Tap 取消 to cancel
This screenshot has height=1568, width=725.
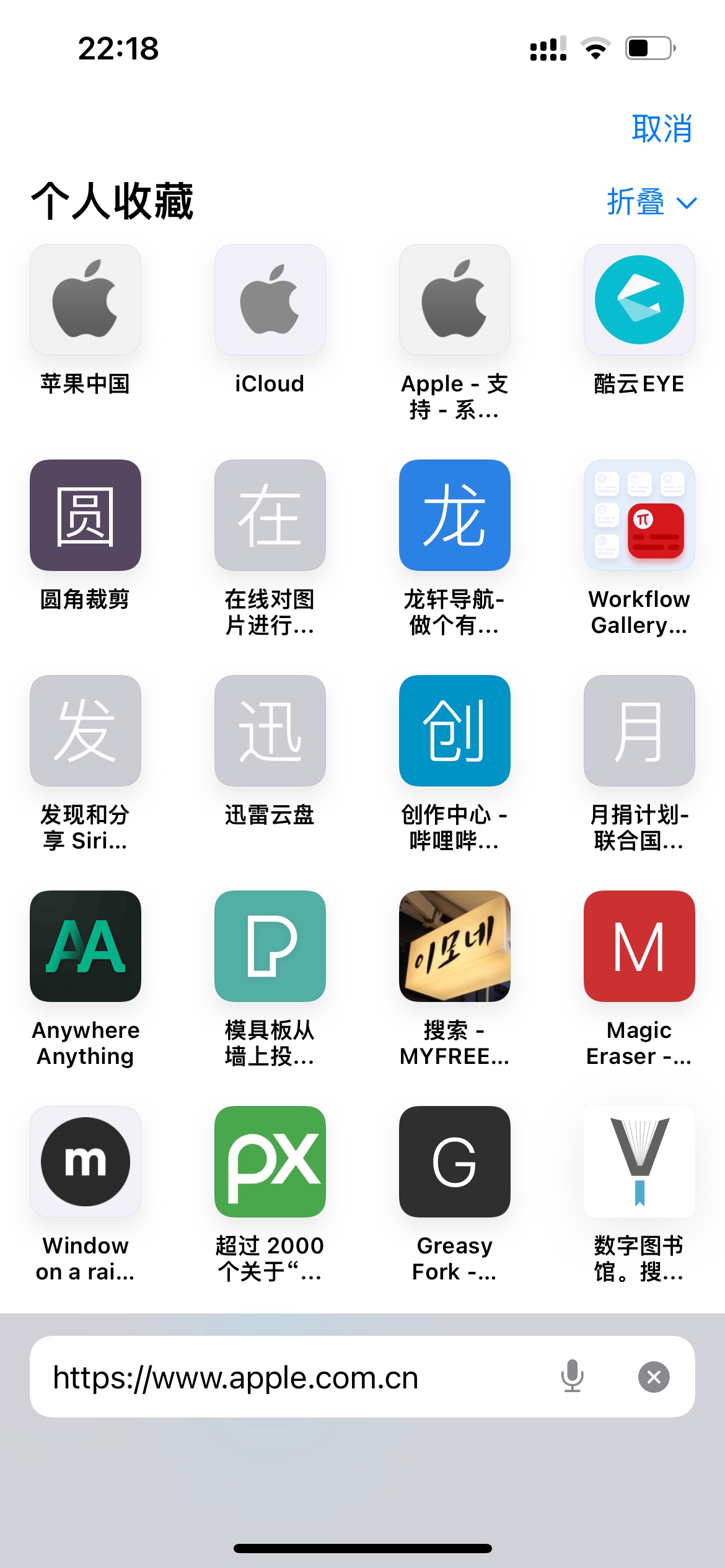[x=661, y=129]
